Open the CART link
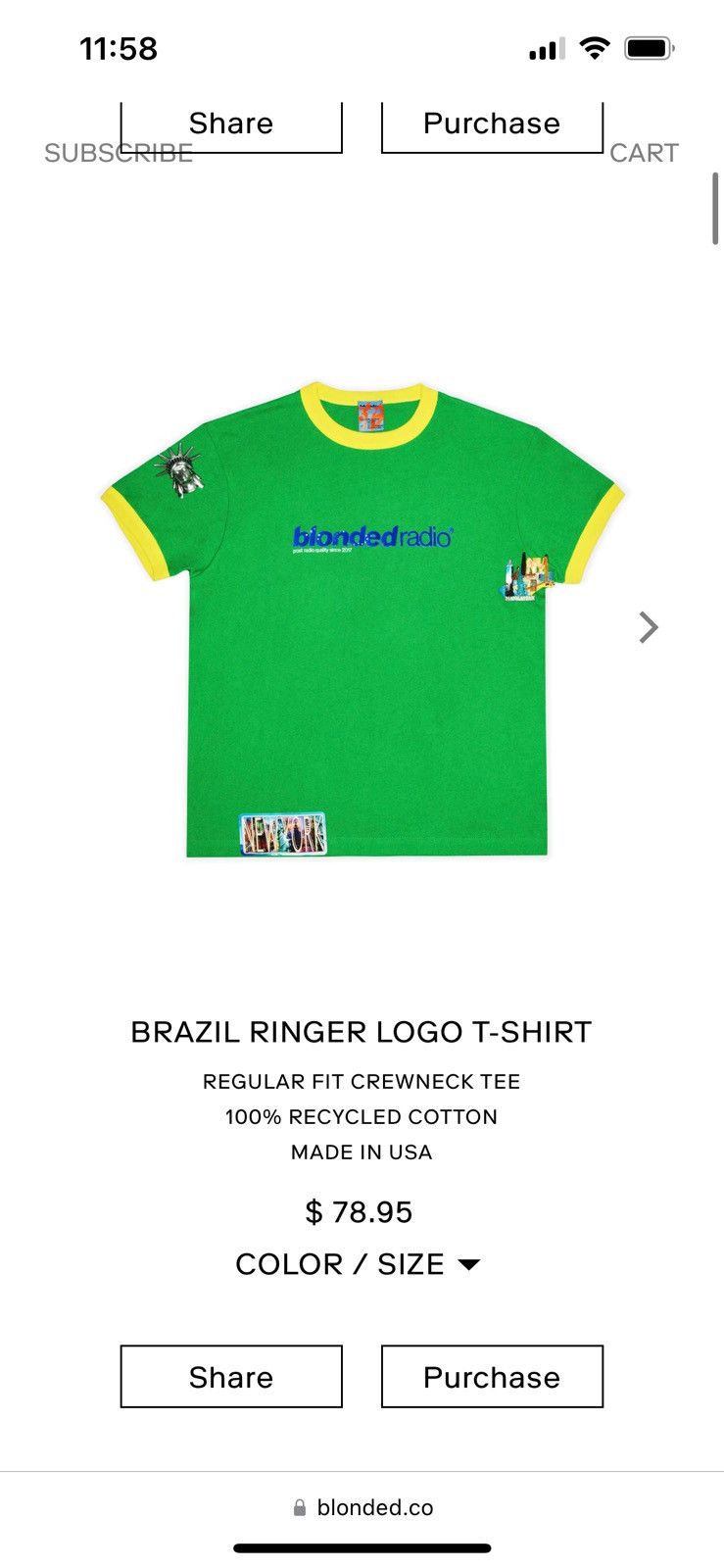 point(644,154)
